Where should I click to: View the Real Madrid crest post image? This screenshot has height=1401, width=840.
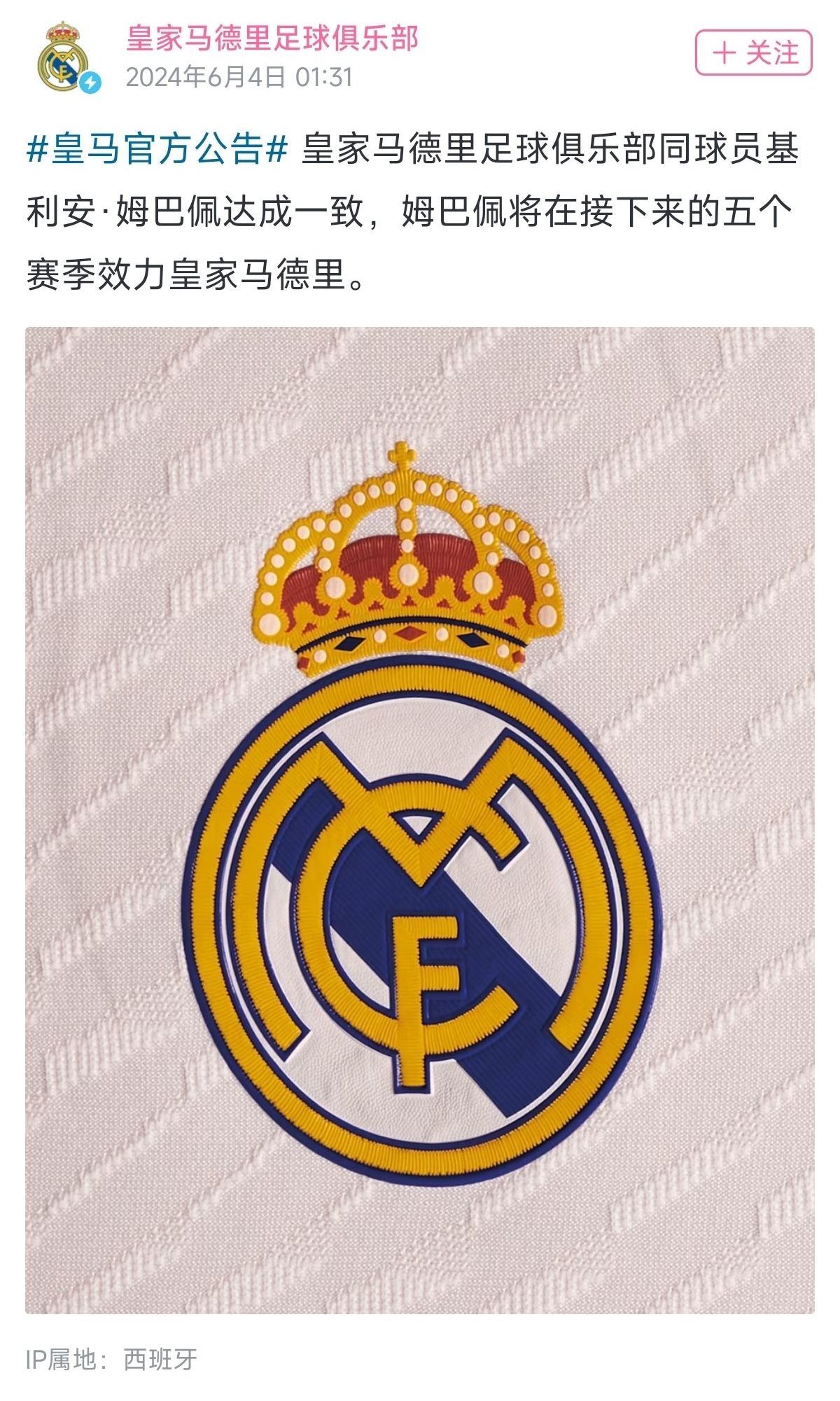pos(420,820)
